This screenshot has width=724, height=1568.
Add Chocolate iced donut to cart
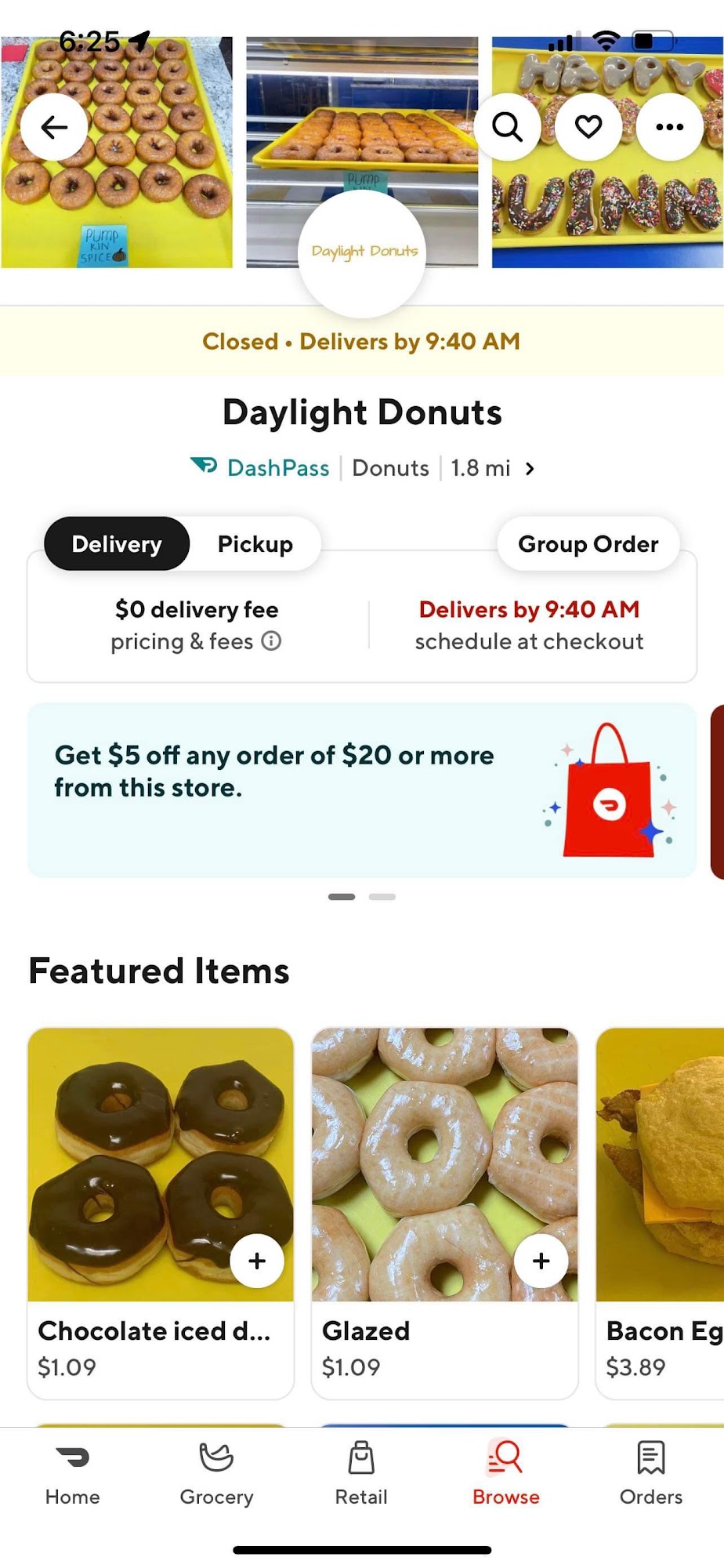tap(257, 1261)
